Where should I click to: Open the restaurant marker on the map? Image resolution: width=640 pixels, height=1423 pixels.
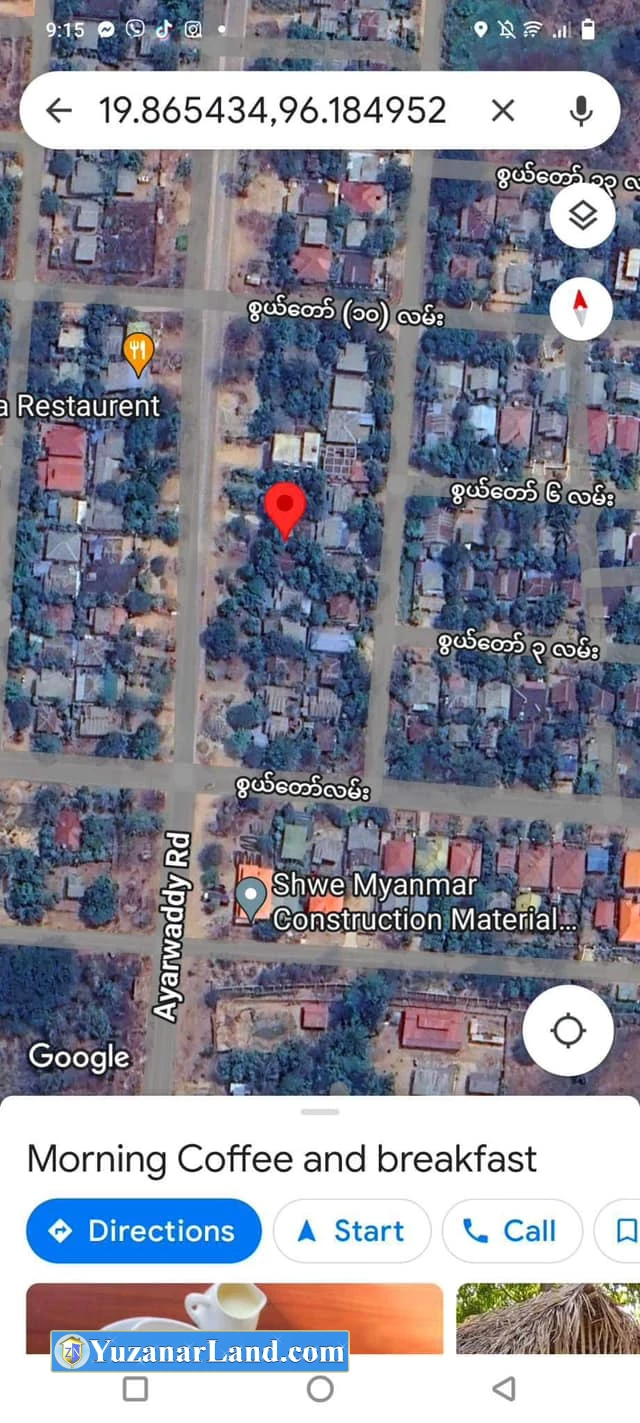pos(138,353)
